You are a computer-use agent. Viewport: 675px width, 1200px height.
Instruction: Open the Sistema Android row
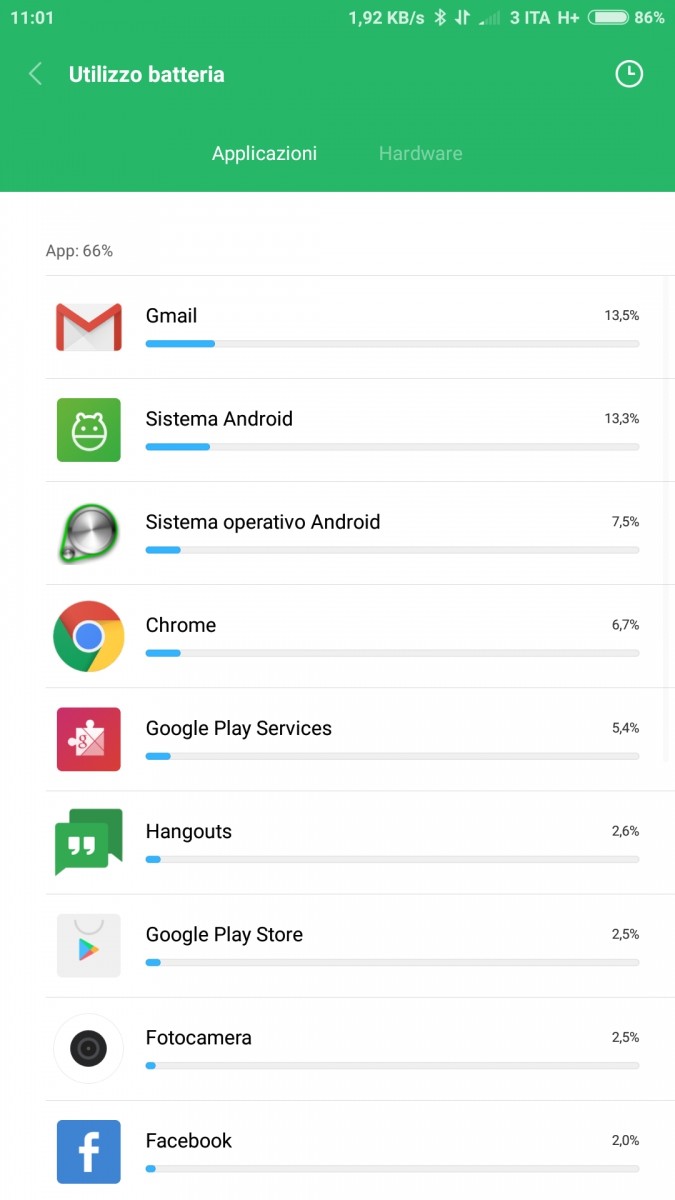click(x=360, y=430)
